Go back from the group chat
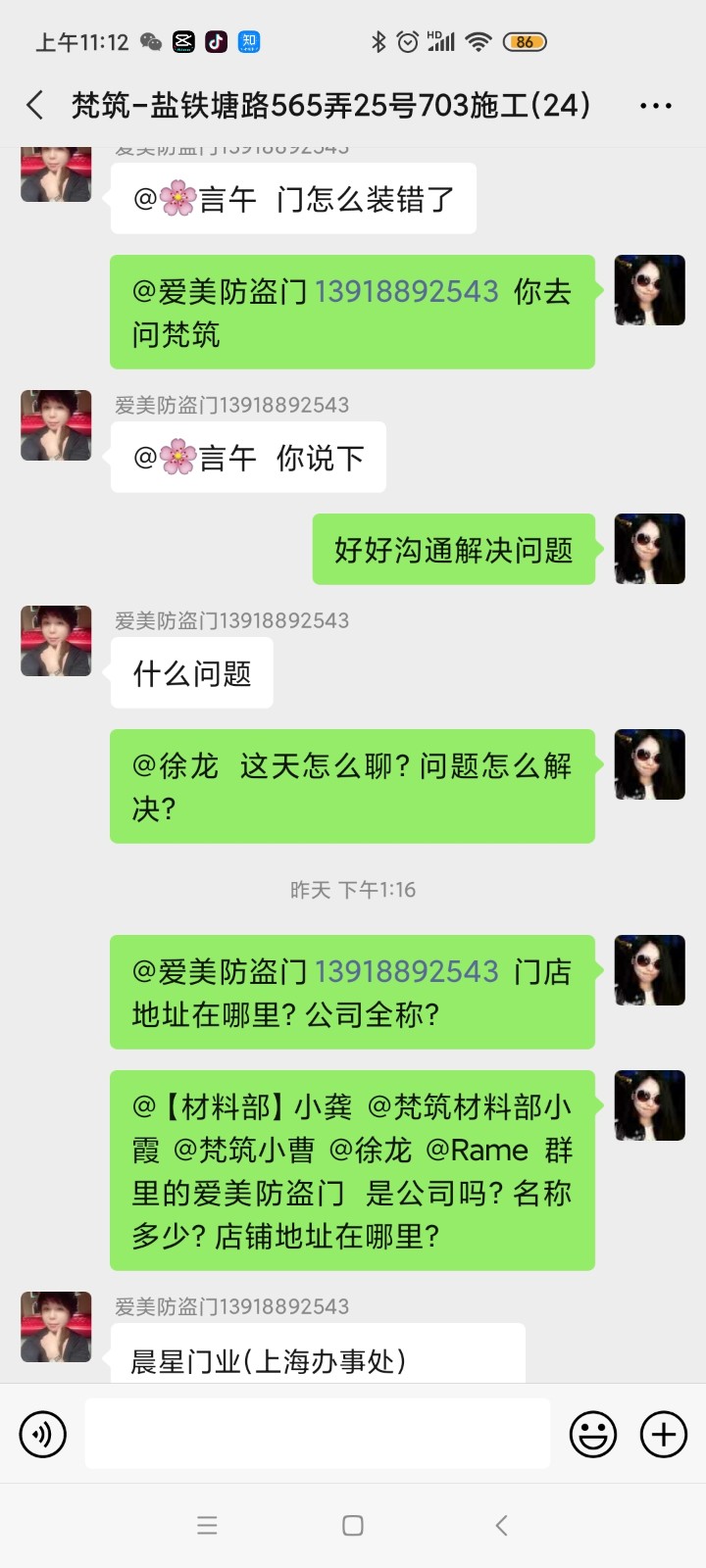706x1568 pixels. click(35, 105)
